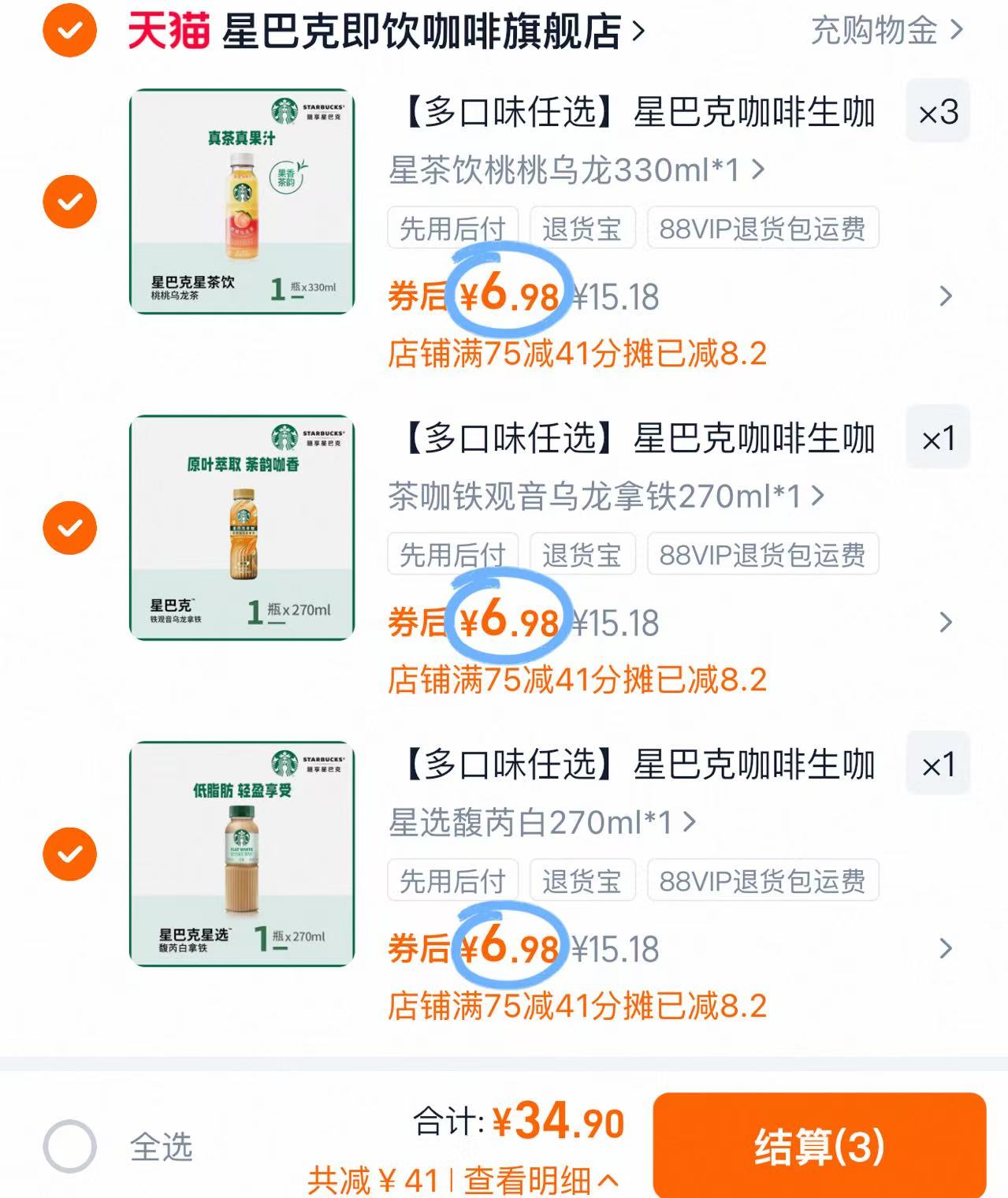Click the ×3 quantity indicator of peach oolong
The height and width of the screenshot is (1198, 1008).
pyautogui.click(x=939, y=113)
